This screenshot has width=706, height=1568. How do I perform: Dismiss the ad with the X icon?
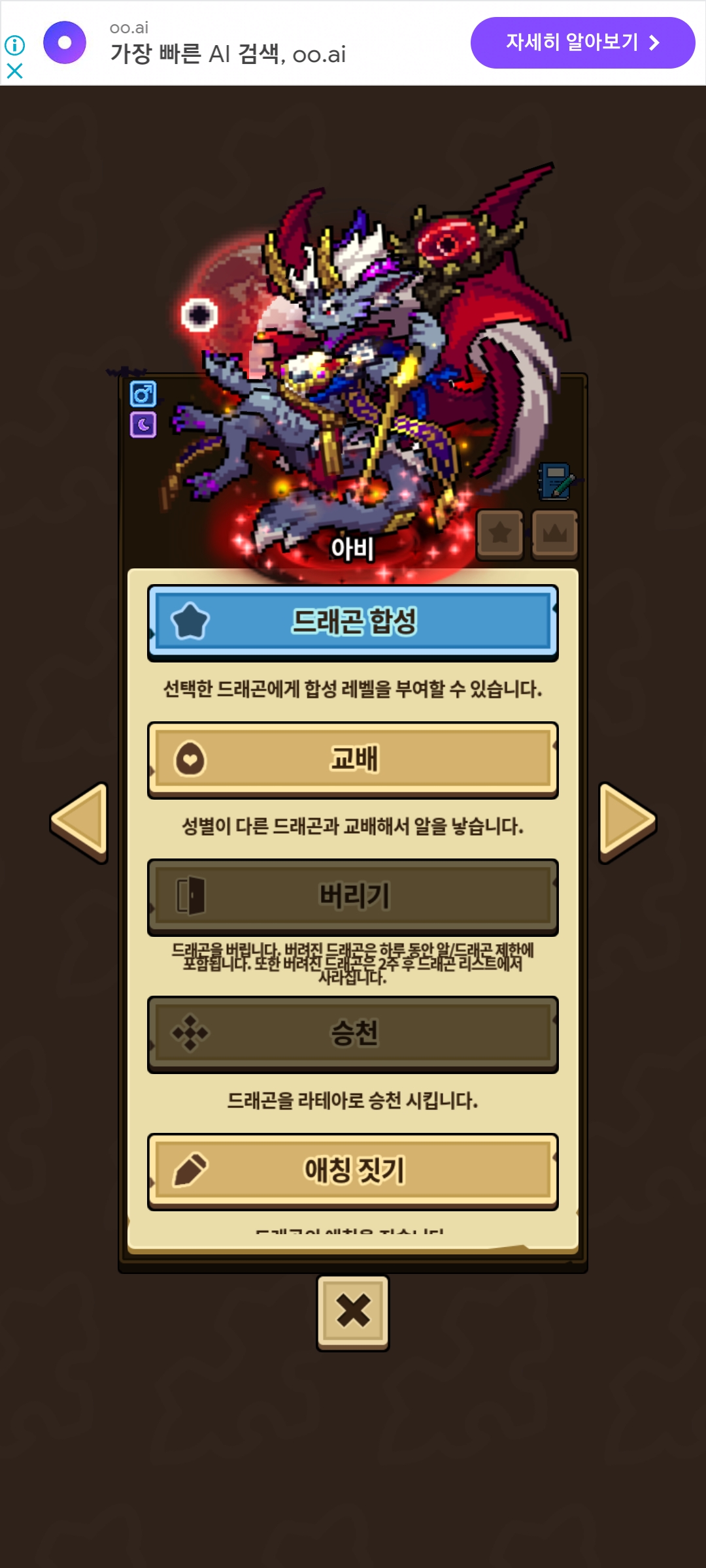click(14, 71)
